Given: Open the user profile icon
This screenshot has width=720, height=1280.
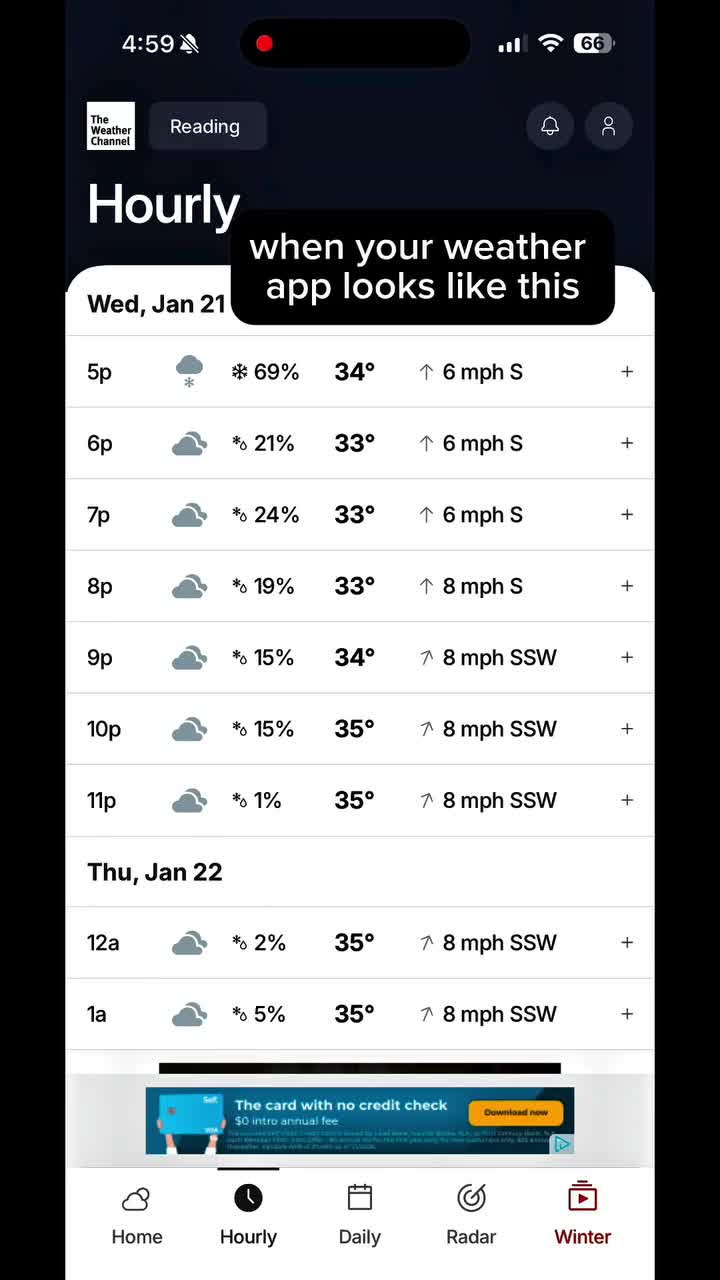Looking at the screenshot, I should (x=608, y=127).
